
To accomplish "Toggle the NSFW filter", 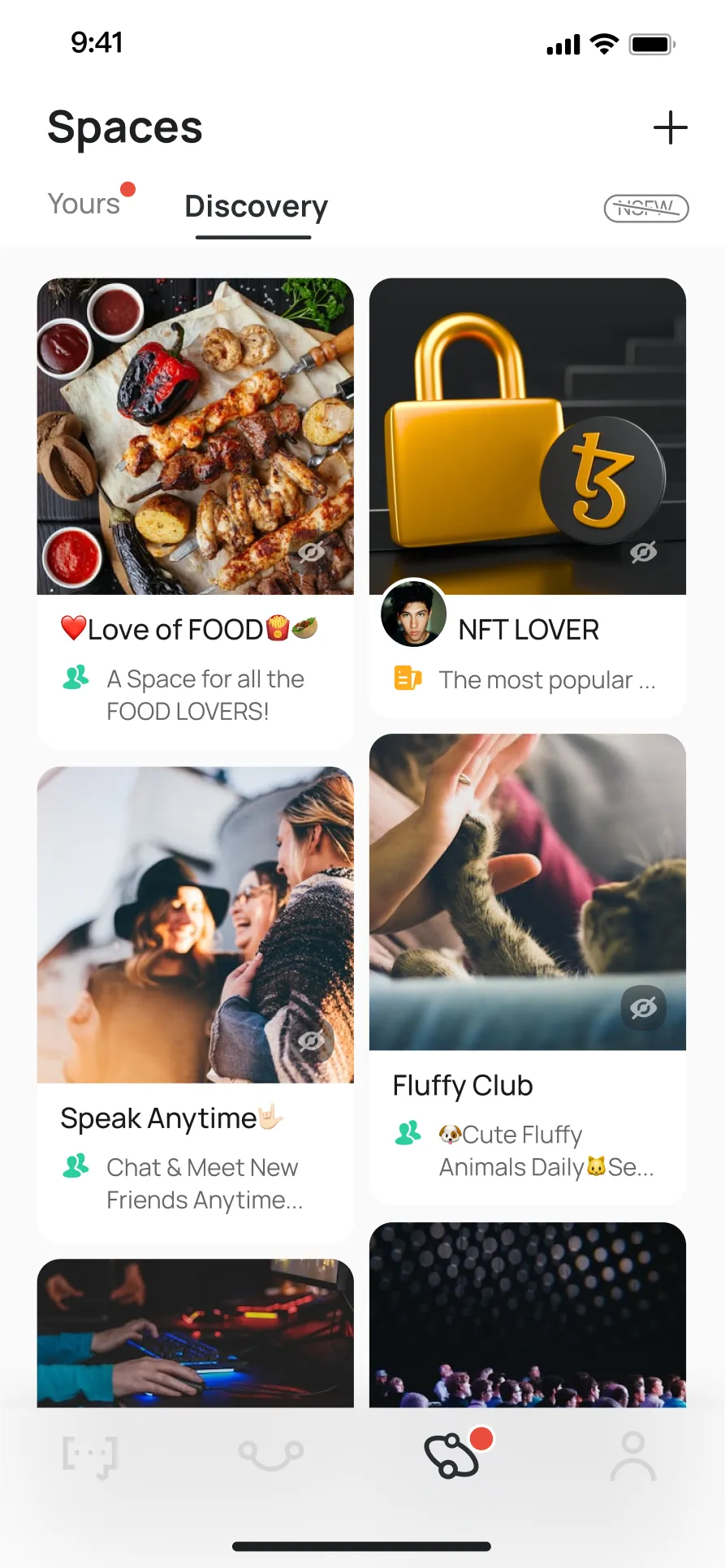I will [646, 209].
